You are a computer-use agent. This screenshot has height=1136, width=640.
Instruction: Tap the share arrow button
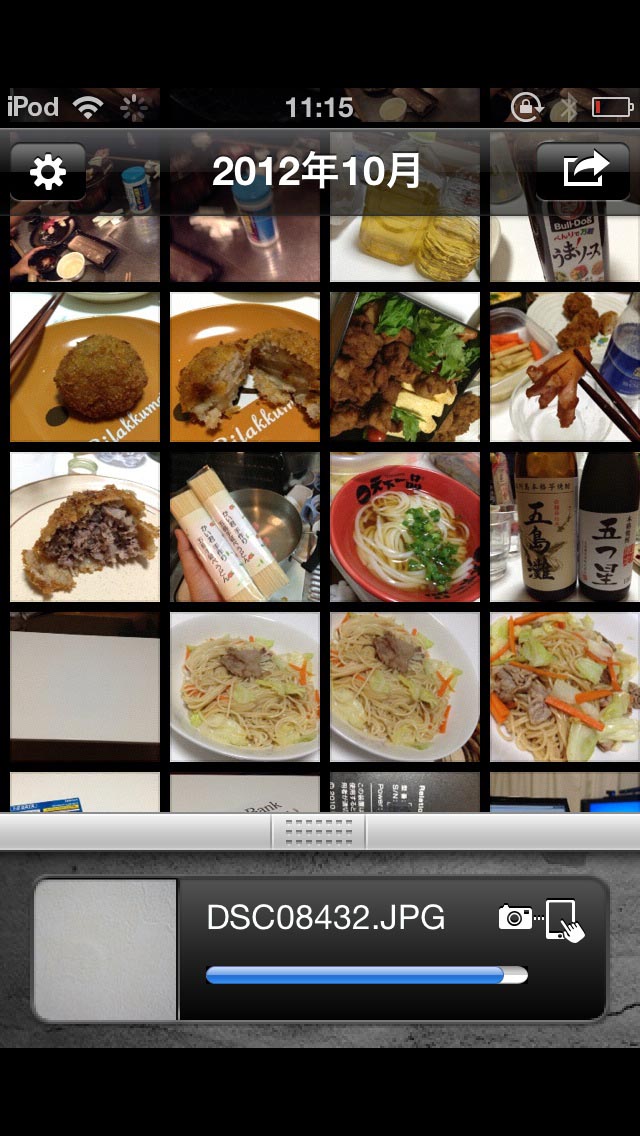[583, 171]
